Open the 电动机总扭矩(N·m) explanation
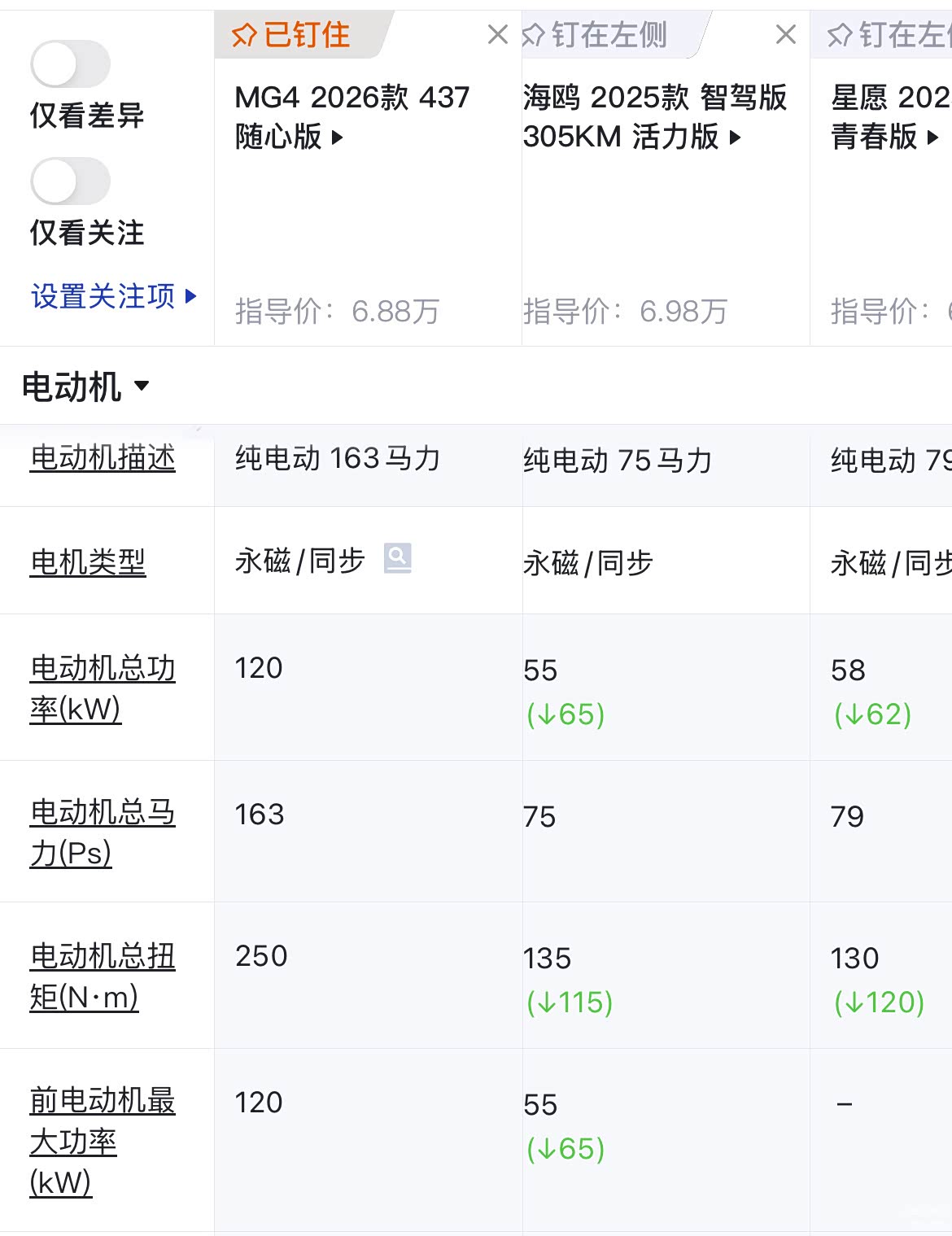 click(103, 976)
